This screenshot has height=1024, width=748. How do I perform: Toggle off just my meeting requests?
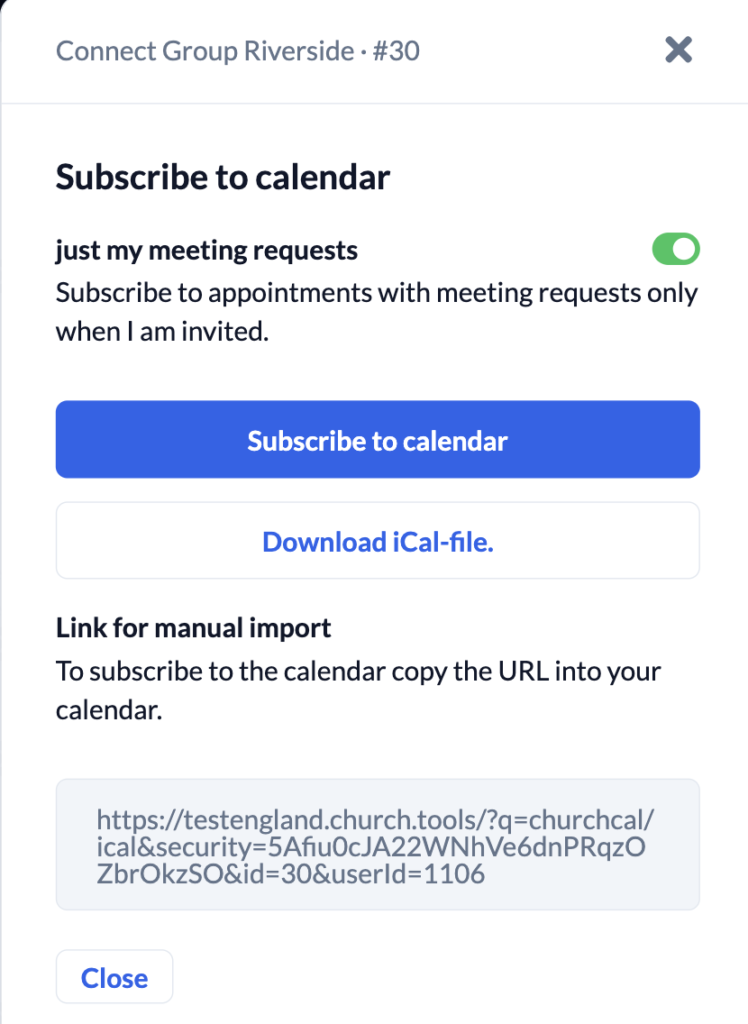[675, 249]
